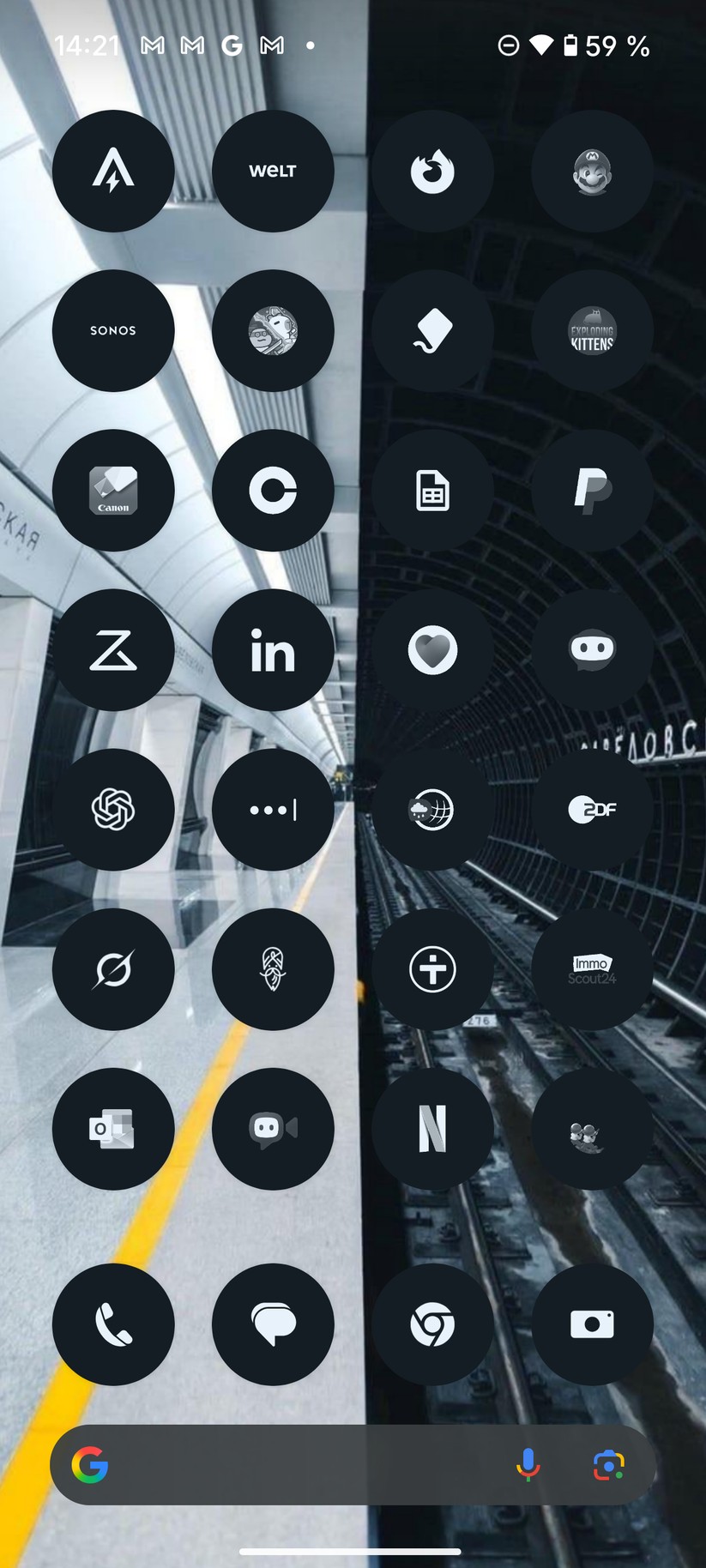The height and width of the screenshot is (1568, 706).
Task: Launch the Firefox browser
Action: click(x=432, y=171)
